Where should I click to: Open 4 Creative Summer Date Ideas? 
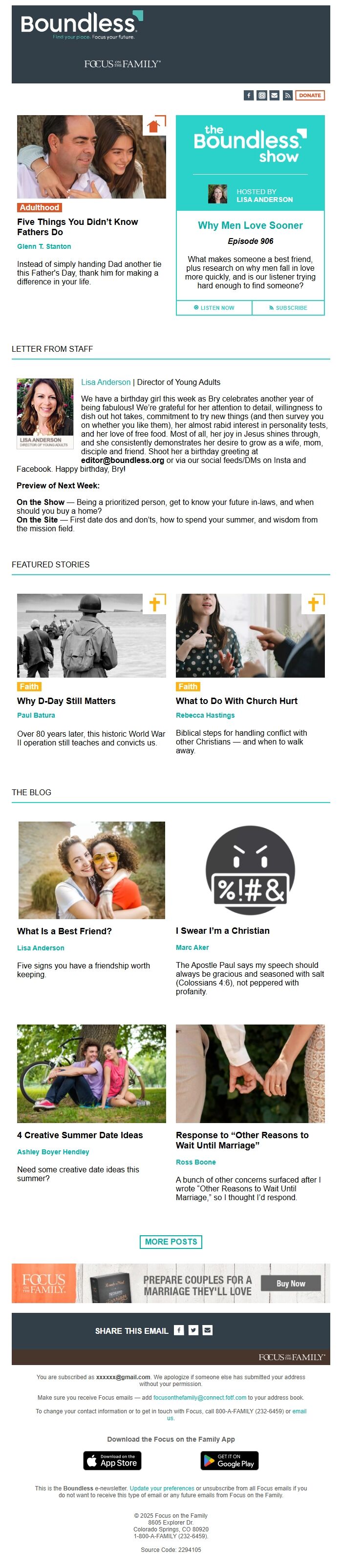[x=80, y=1135]
